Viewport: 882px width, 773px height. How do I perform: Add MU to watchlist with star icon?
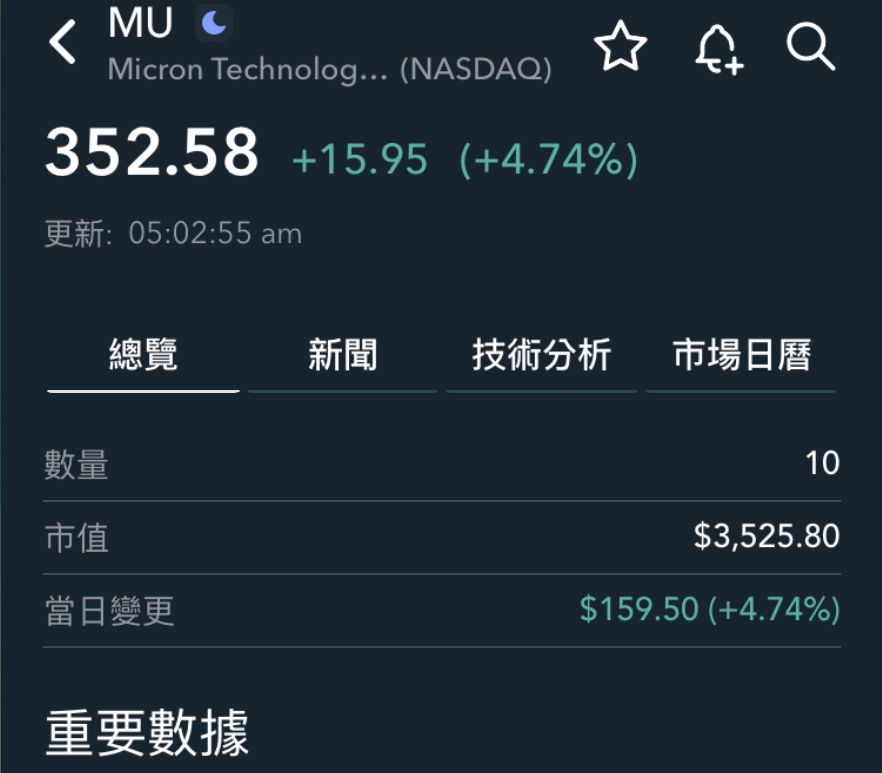point(620,47)
